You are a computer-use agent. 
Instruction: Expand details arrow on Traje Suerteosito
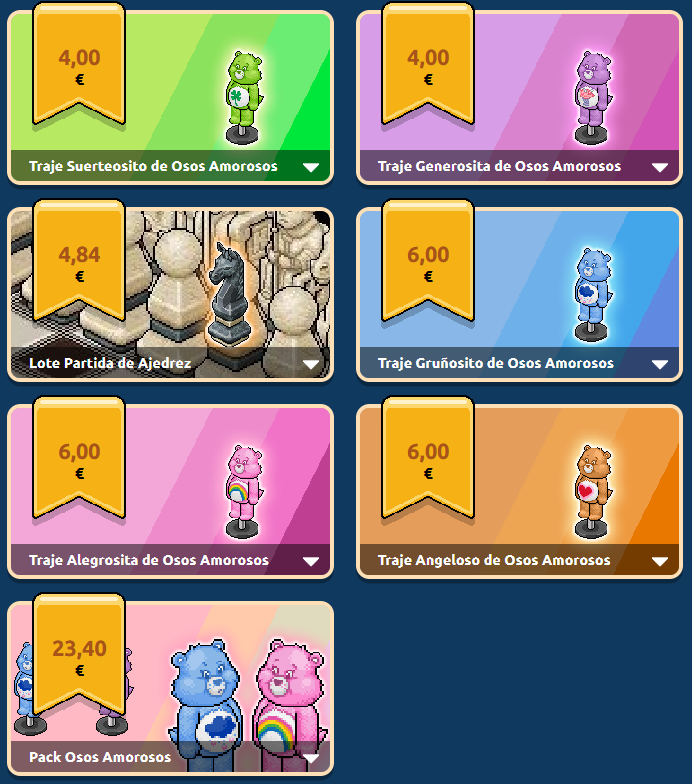(x=311, y=167)
